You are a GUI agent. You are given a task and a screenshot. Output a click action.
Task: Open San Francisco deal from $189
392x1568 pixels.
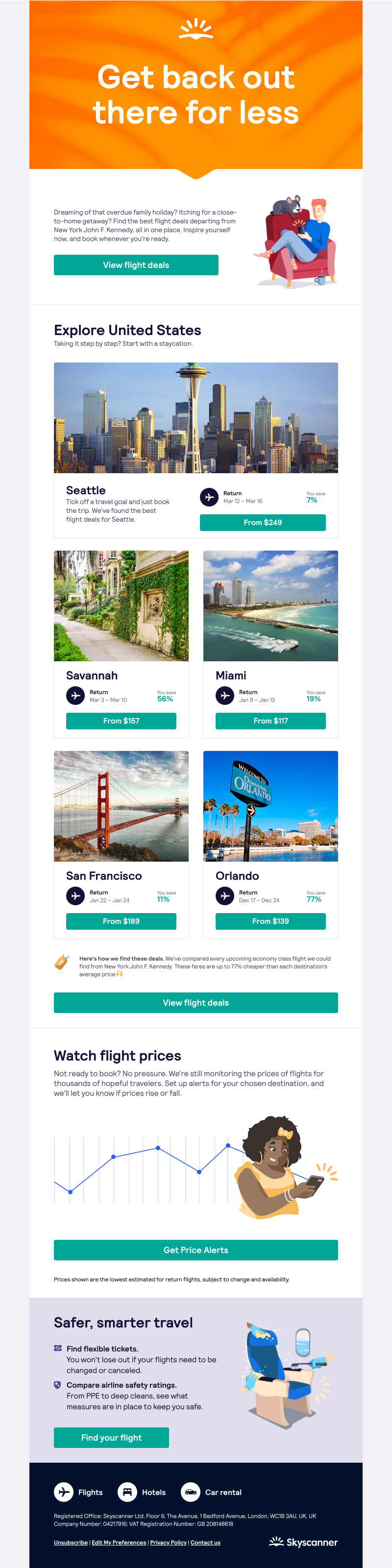[x=121, y=921]
